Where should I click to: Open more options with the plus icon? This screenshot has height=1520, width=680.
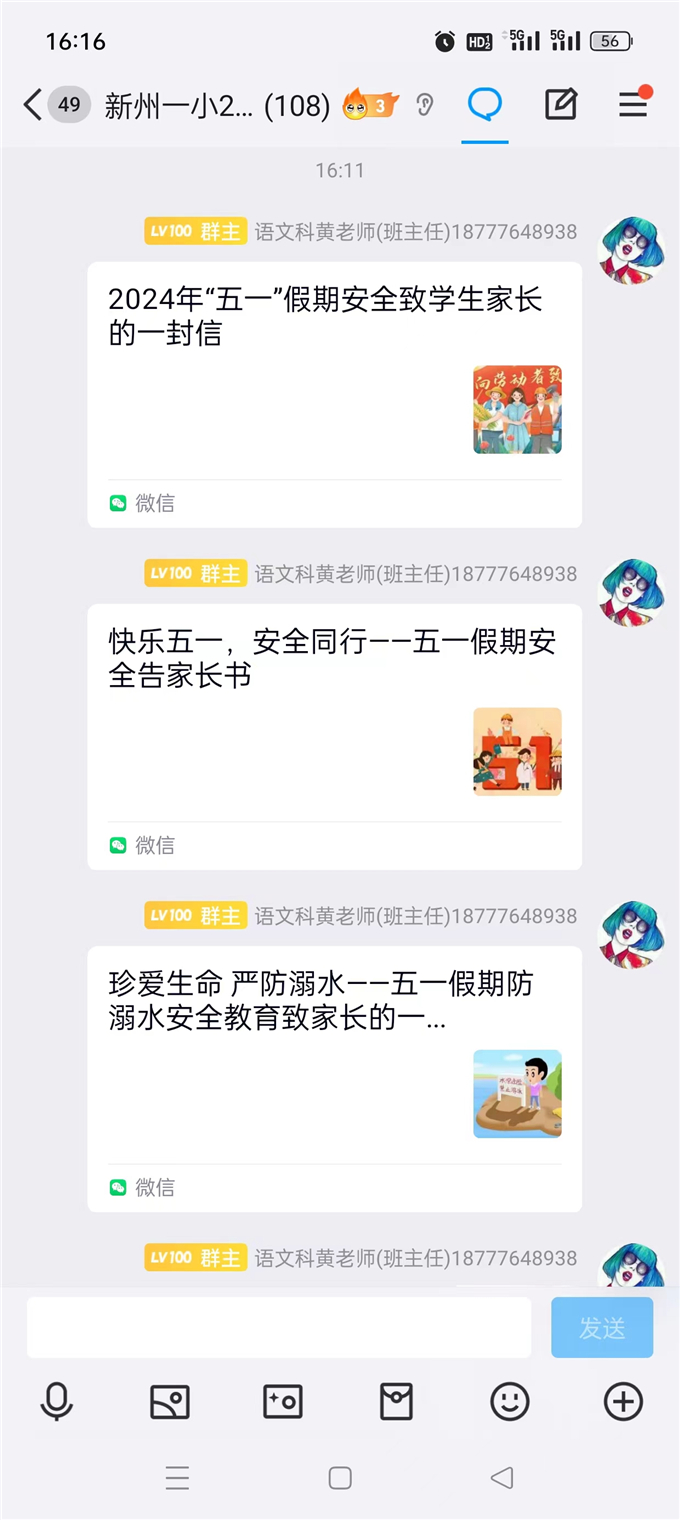[623, 1402]
